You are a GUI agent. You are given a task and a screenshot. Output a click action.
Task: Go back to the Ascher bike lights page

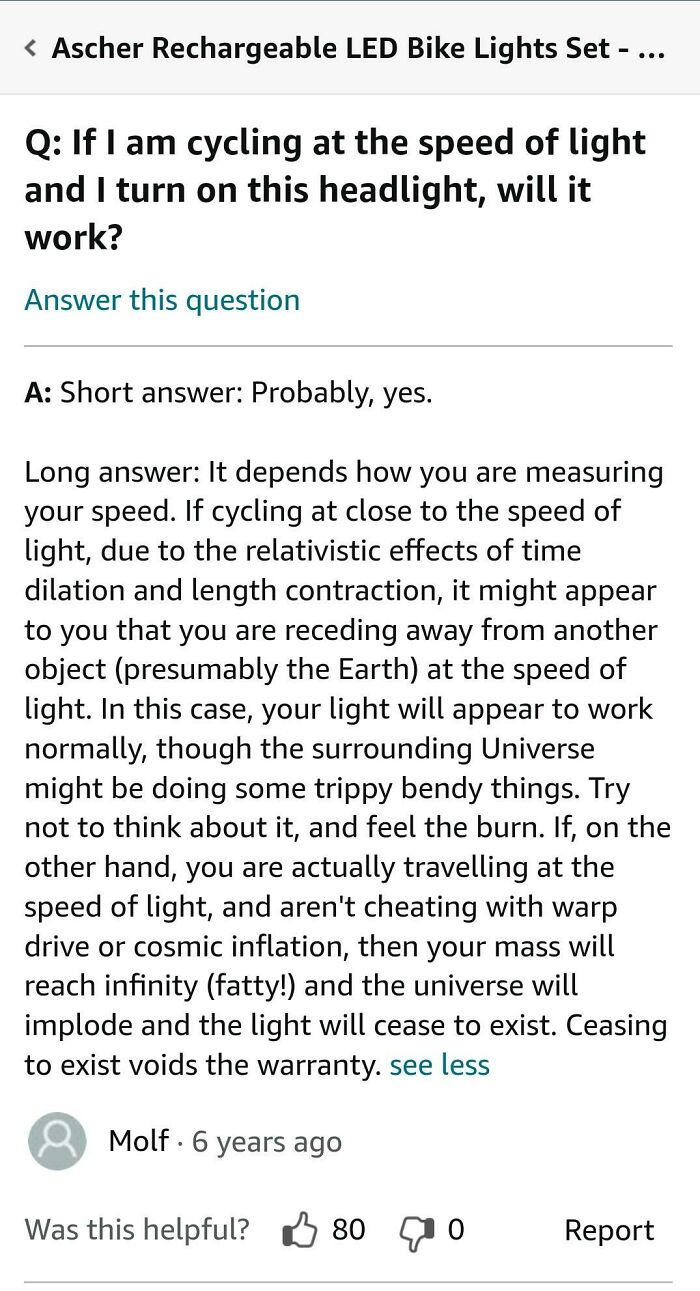(x=32, y=47)
